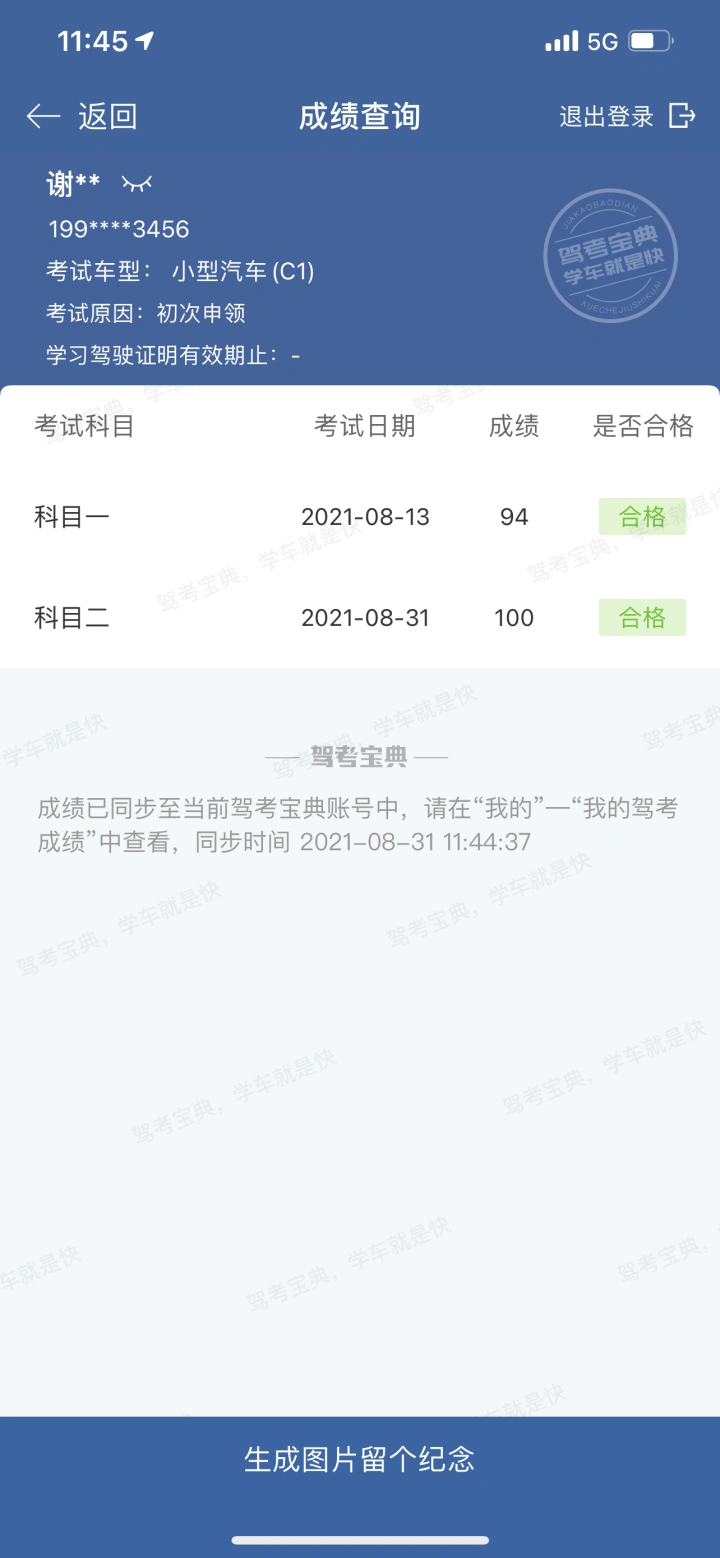Generate a keepsake image with 生成图片留个纪念
The image size is (720, 1558).
point(360,1459)
